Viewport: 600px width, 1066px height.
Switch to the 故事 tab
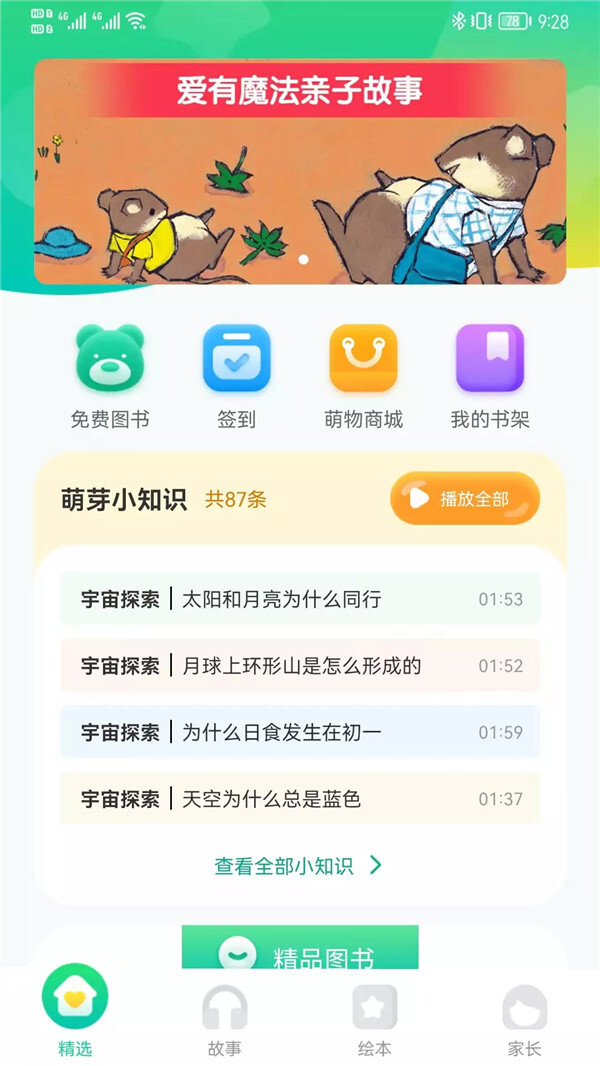pyautogui.click(x=225, y=1020)
